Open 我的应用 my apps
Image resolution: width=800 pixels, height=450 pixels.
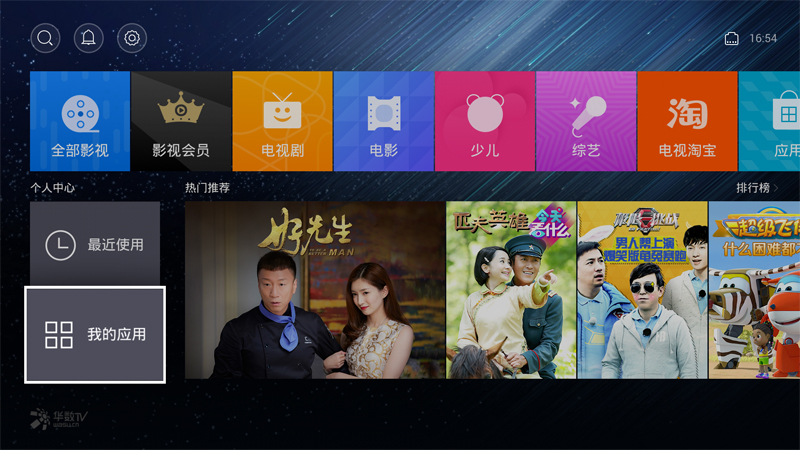(x=95, y=334)
